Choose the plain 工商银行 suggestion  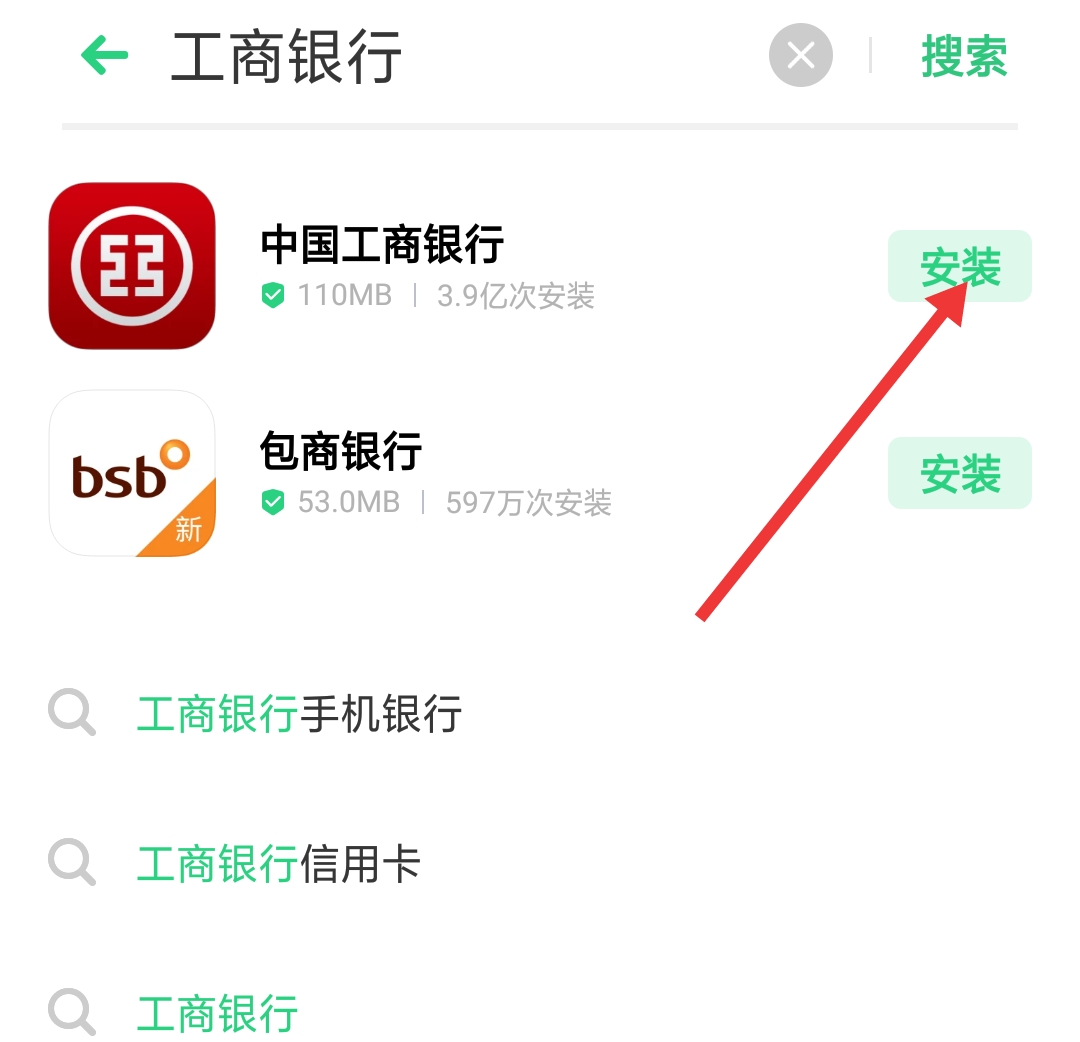click(x=217, y=1012)
